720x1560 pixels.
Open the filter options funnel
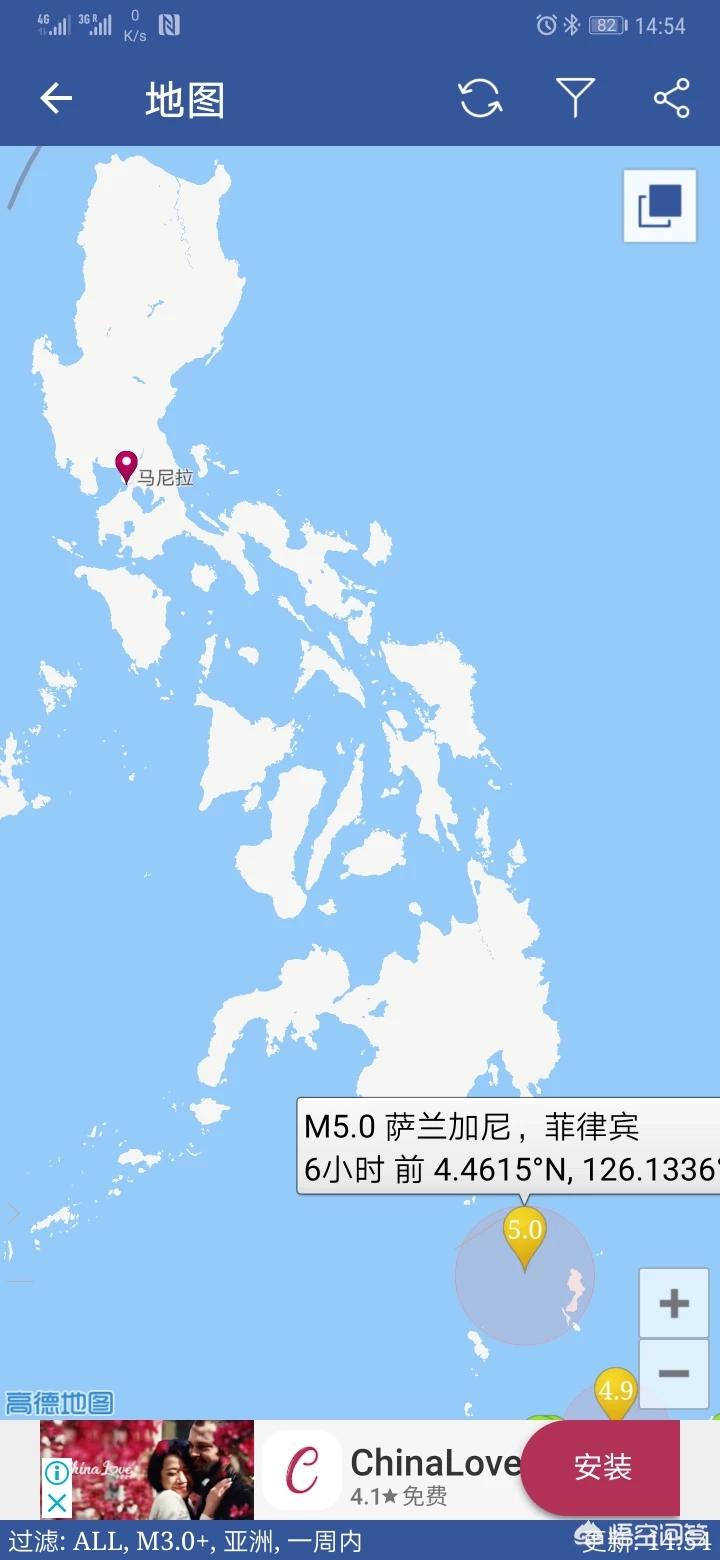tap(576, 98)
